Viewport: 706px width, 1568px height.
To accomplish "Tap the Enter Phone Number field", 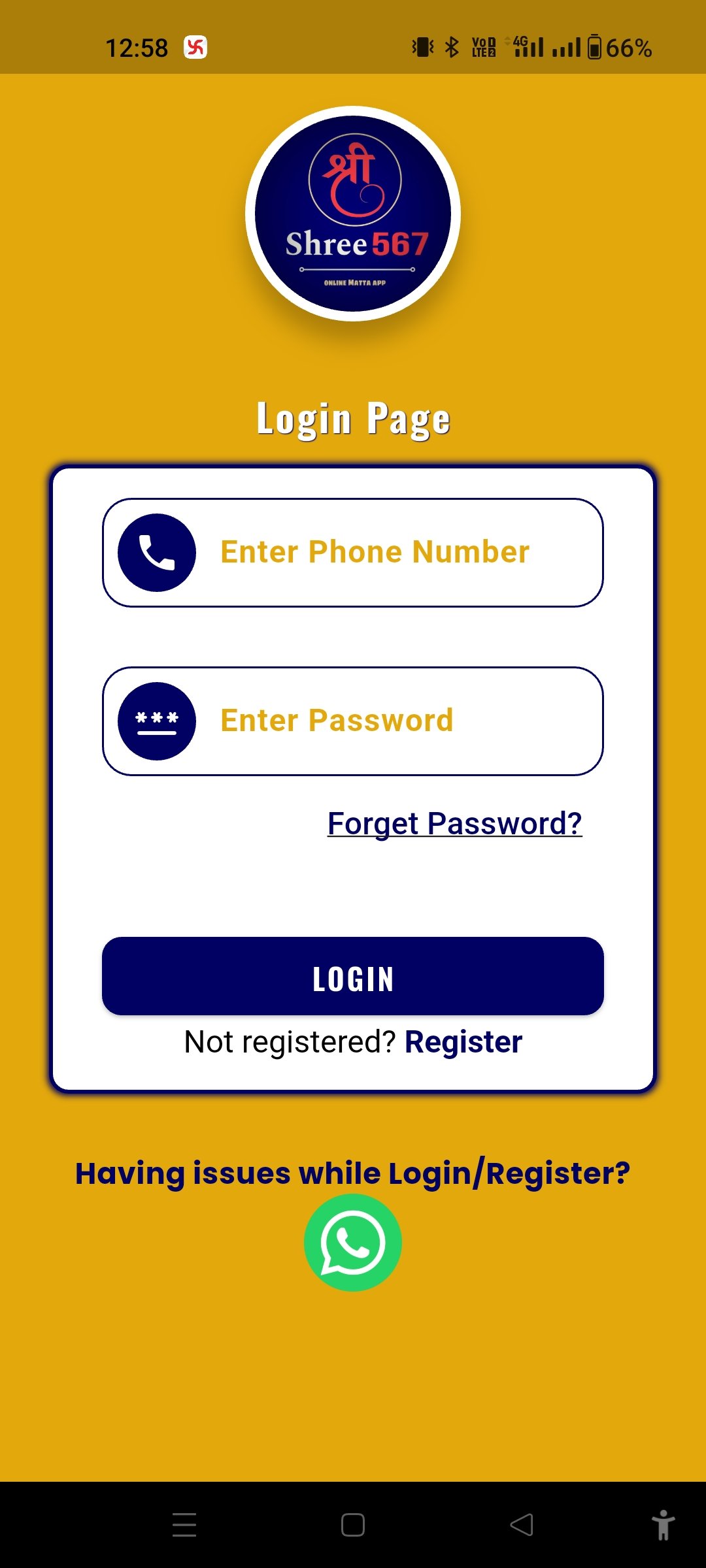I will (374, 552).
